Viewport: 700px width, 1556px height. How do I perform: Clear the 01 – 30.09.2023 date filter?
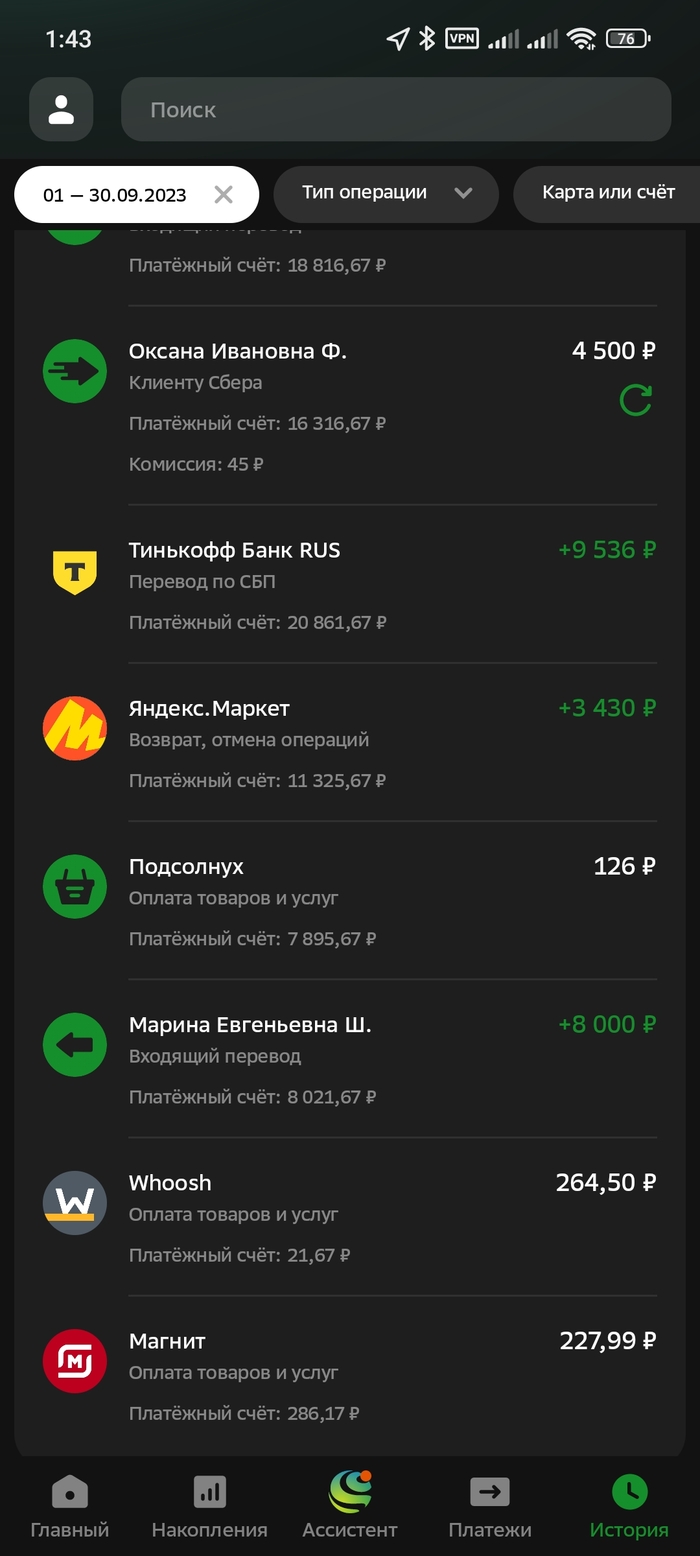click(224, 194)
